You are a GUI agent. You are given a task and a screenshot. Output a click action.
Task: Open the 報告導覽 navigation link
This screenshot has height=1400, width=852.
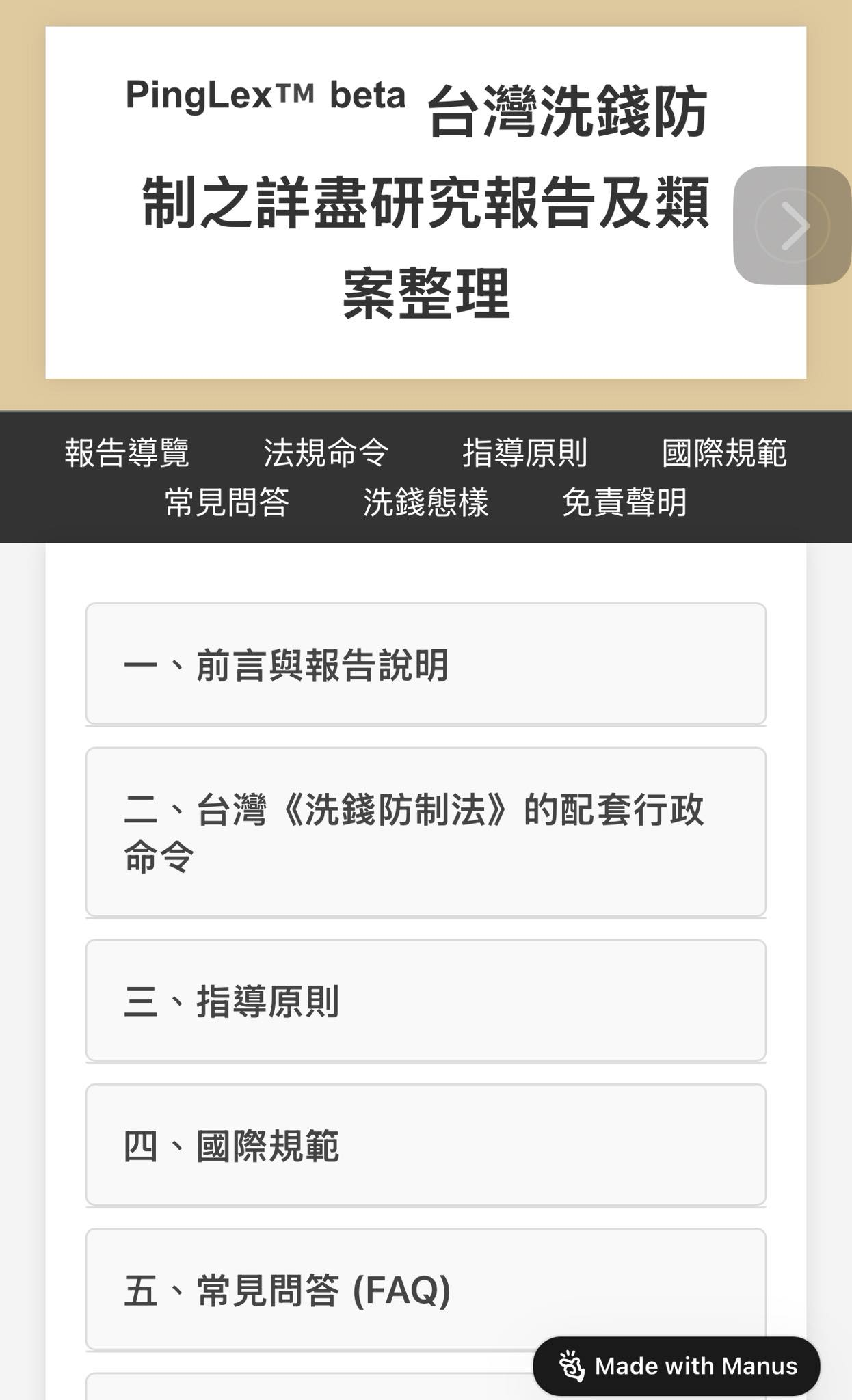(x=127, y=453)
